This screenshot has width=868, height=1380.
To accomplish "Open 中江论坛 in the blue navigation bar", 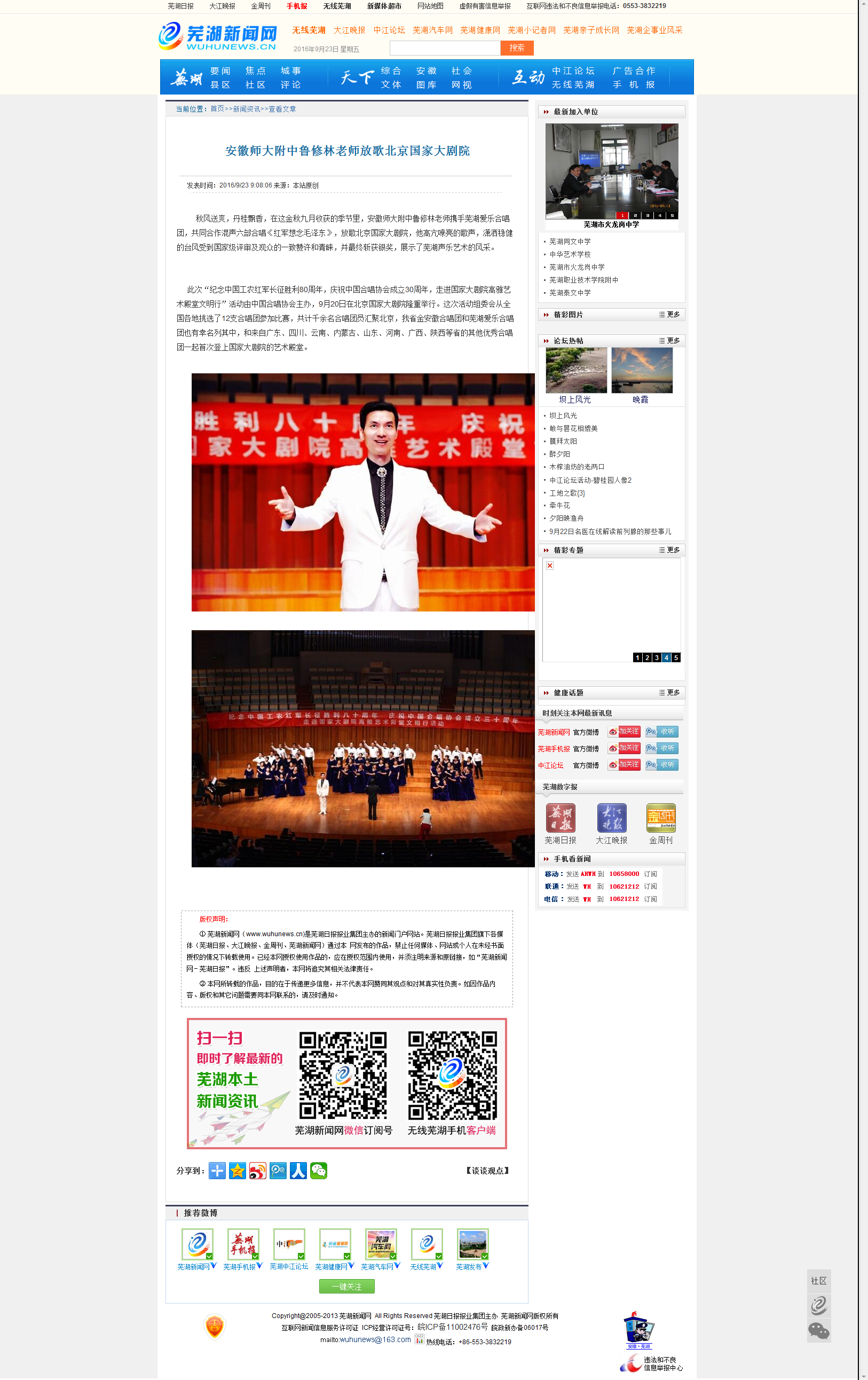I will 572,71.
